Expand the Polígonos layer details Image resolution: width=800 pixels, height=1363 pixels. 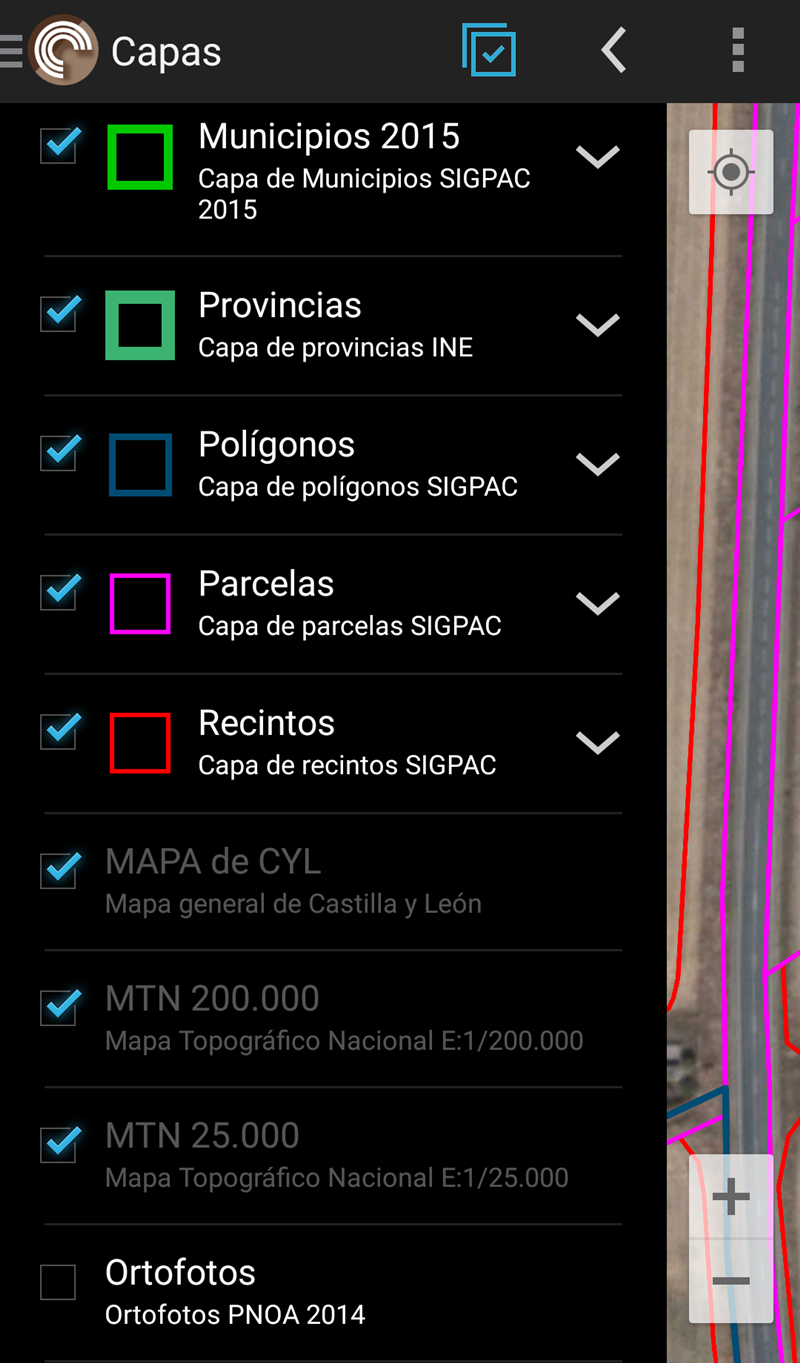coord(598,464)
